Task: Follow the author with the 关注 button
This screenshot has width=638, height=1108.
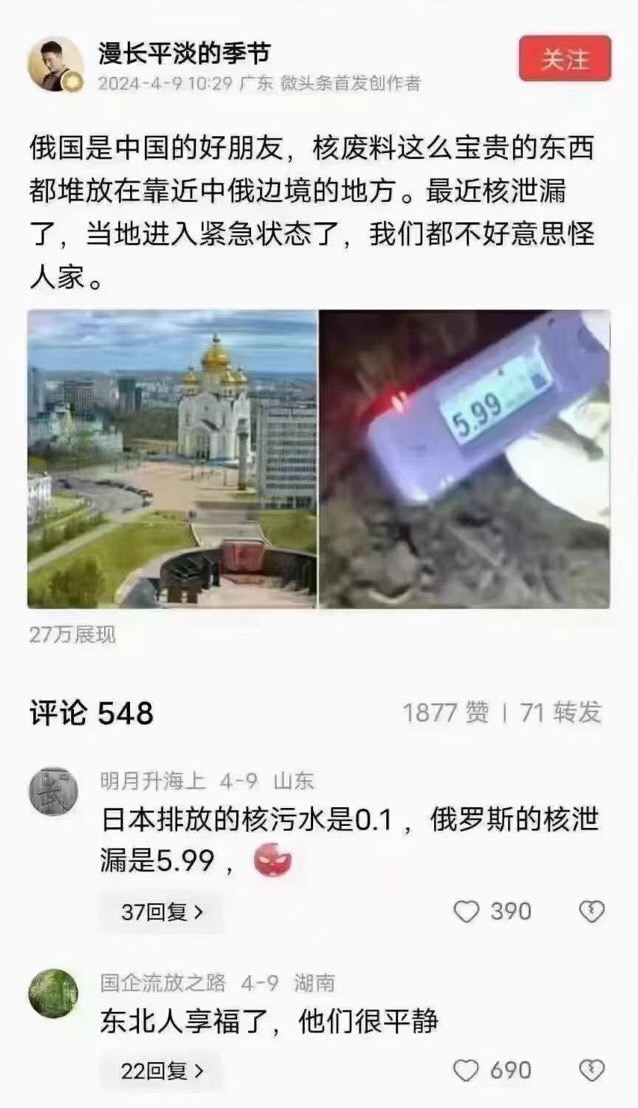Action: (565, 59)
